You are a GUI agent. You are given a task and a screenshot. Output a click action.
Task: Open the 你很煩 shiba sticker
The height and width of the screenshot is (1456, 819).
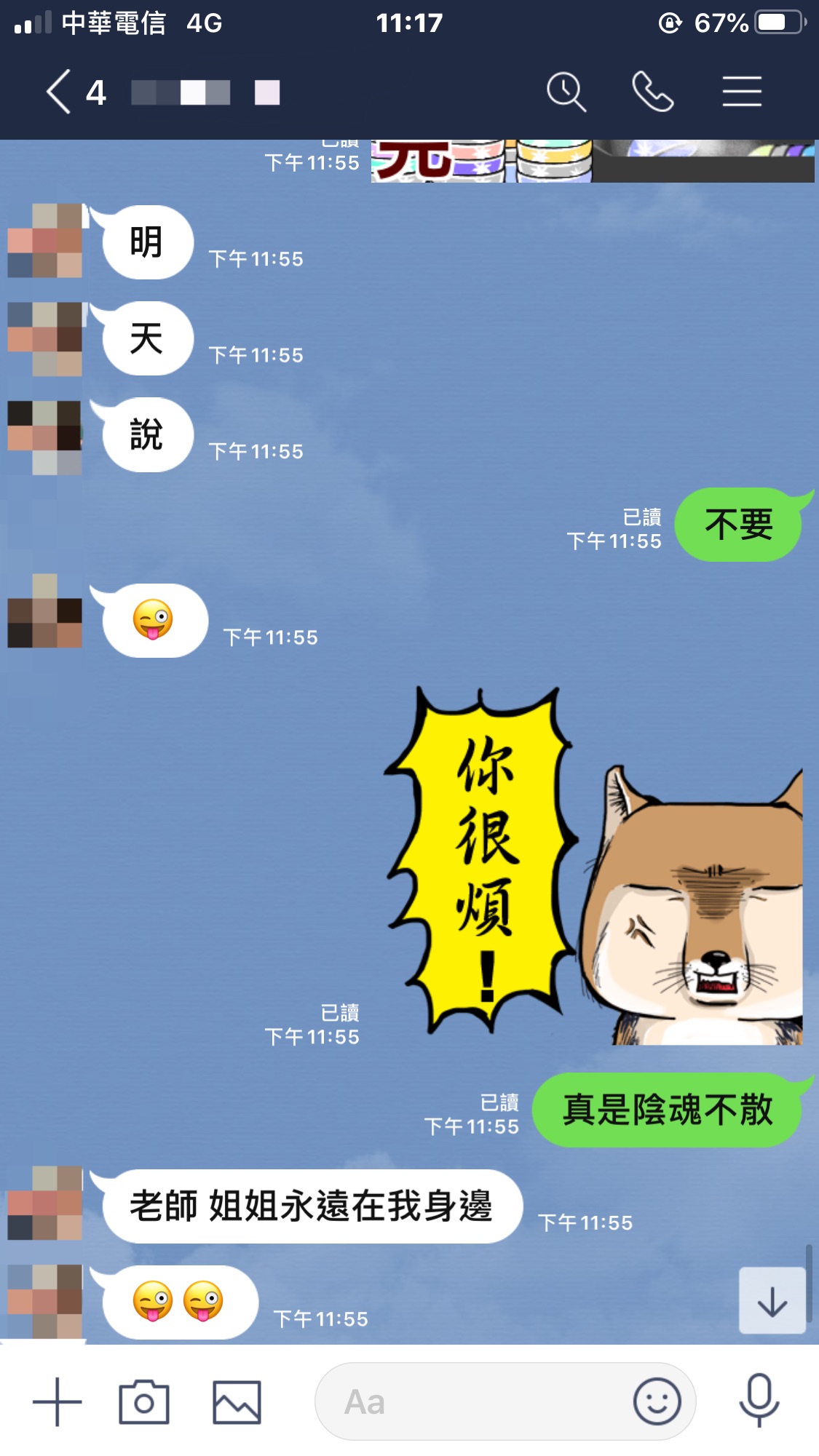click(x=593, y=866)
